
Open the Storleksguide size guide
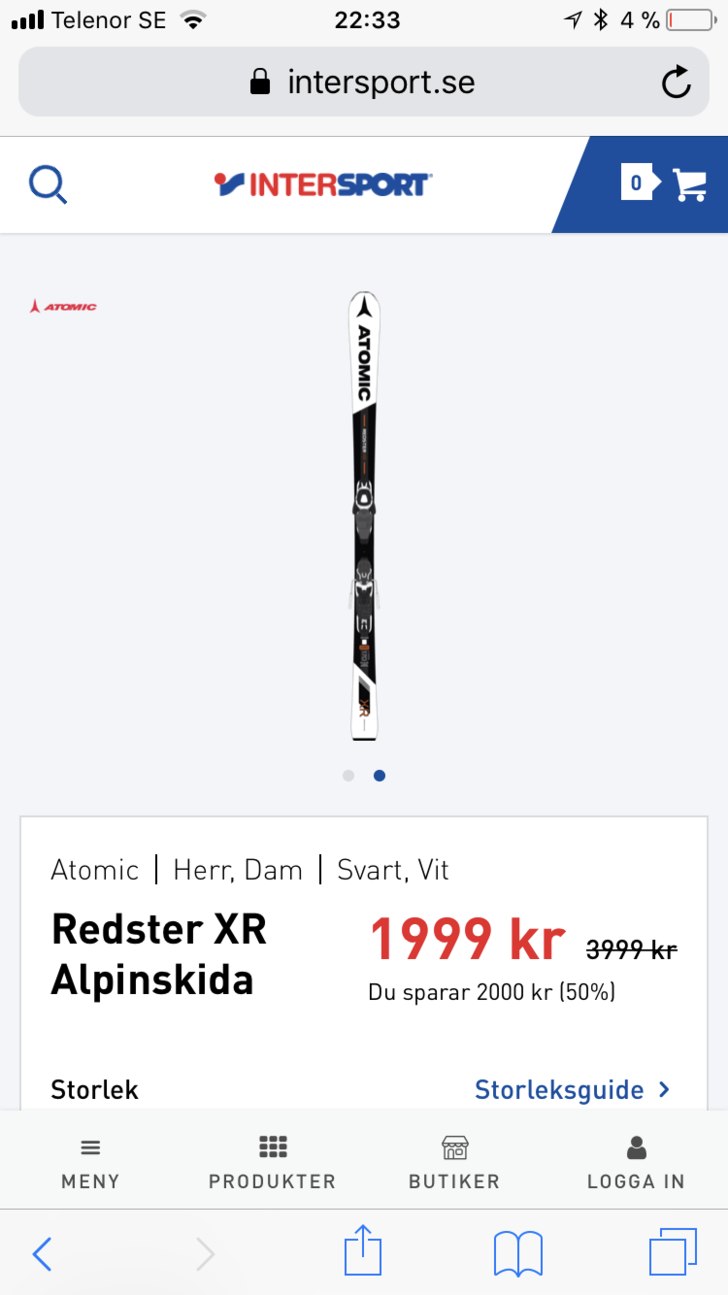[572, 1089]
